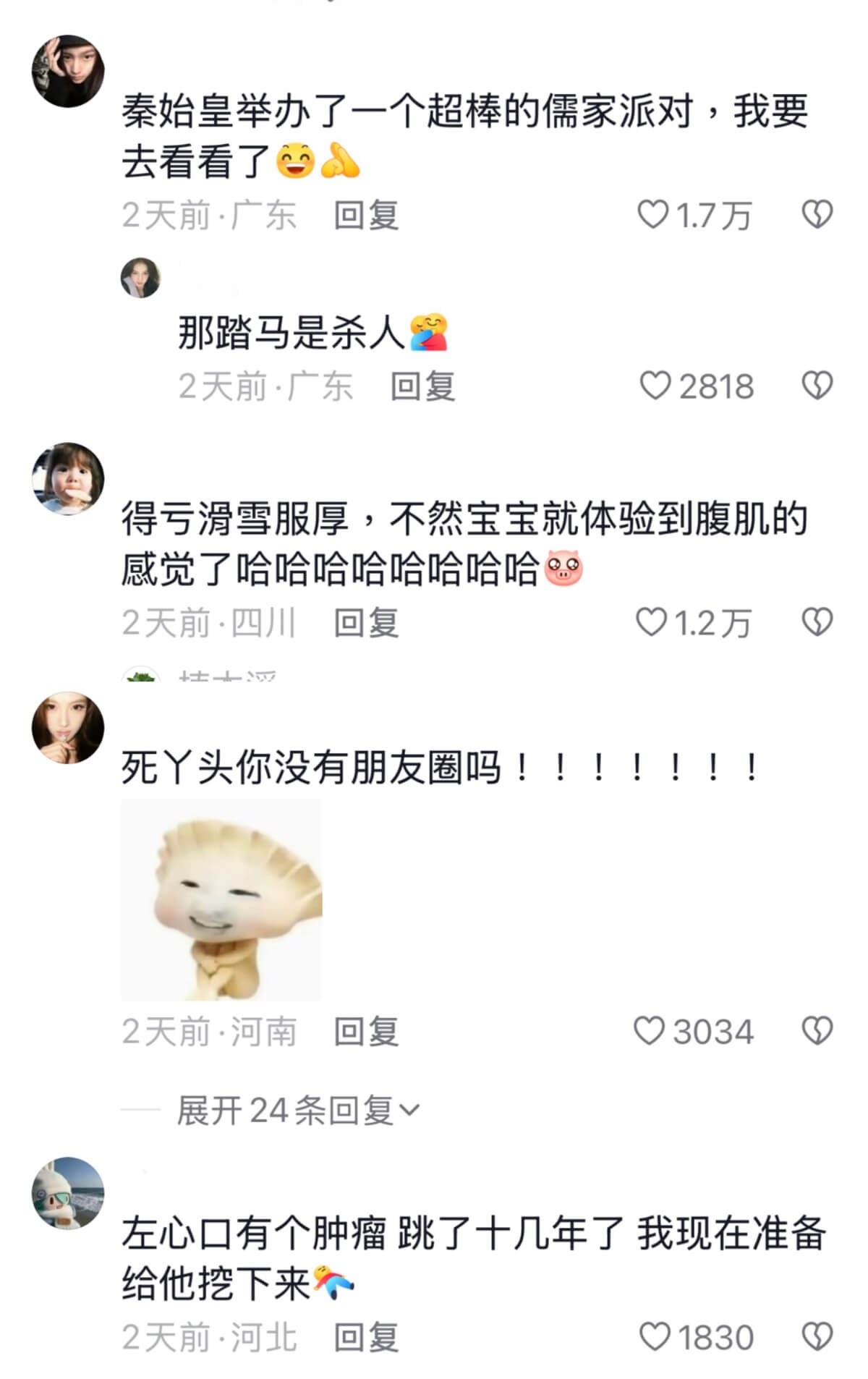Reply to the 左心口有个肿瘤 comment
This screenshot has height=1379, width=868.
[x=366, y=1337]
